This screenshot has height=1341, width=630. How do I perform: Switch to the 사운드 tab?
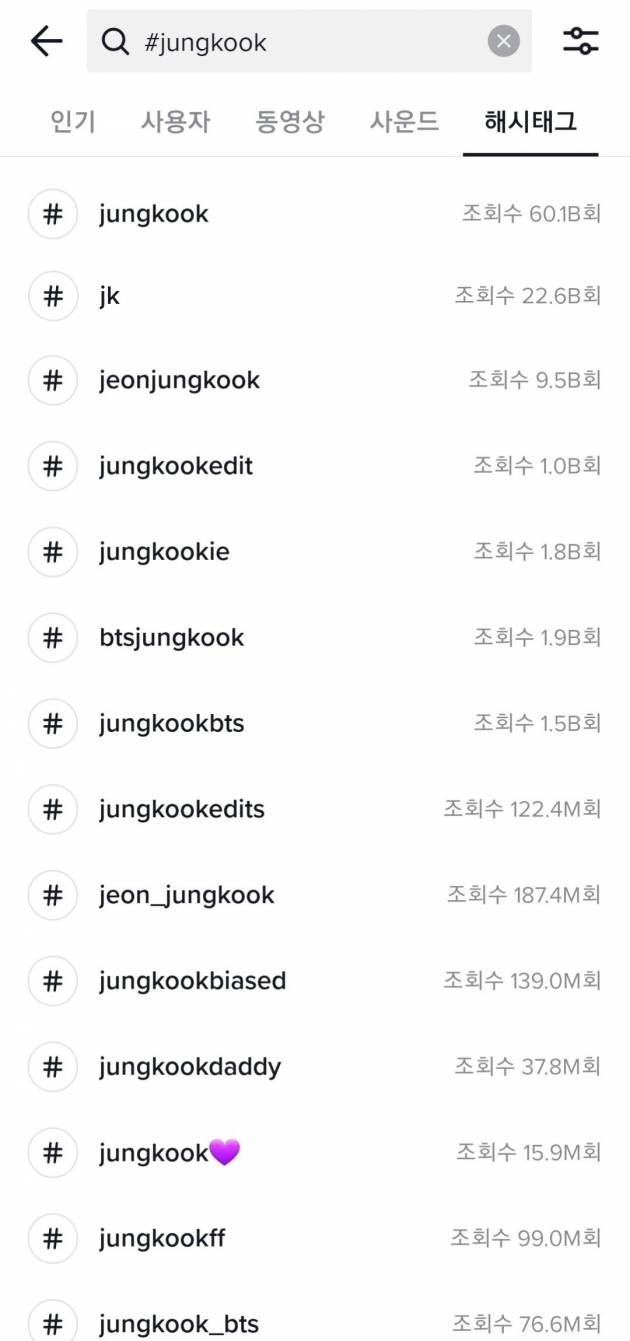click(x=404, y=123)
